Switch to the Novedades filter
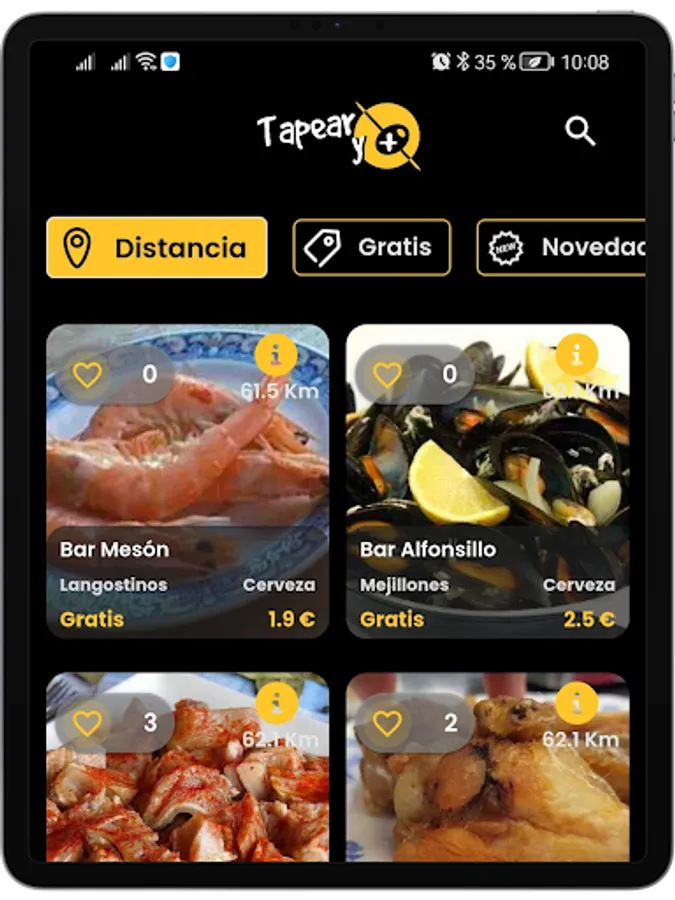 coord(562,247)
